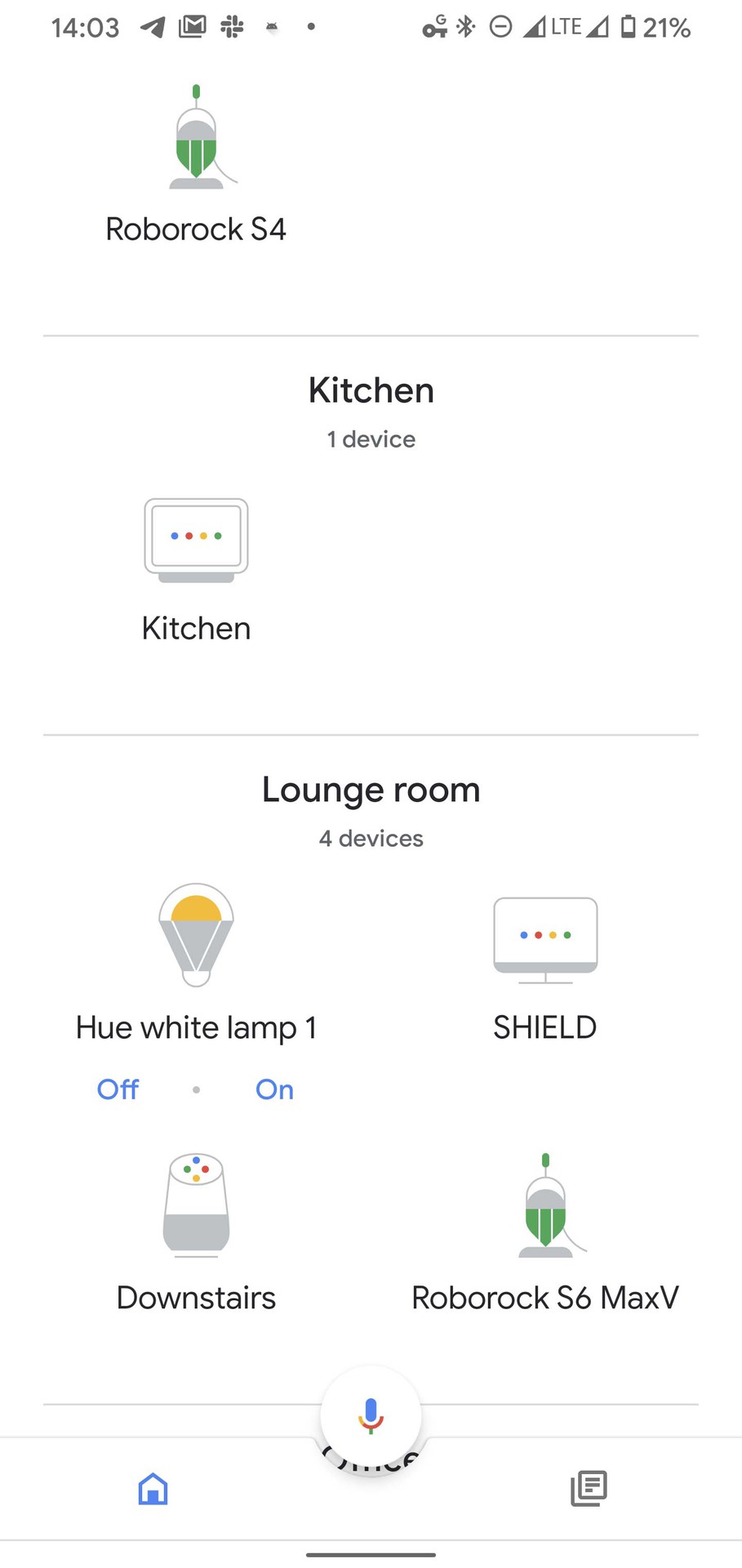Turn off Hue white lamp 1

click(x=118, y=1089)
